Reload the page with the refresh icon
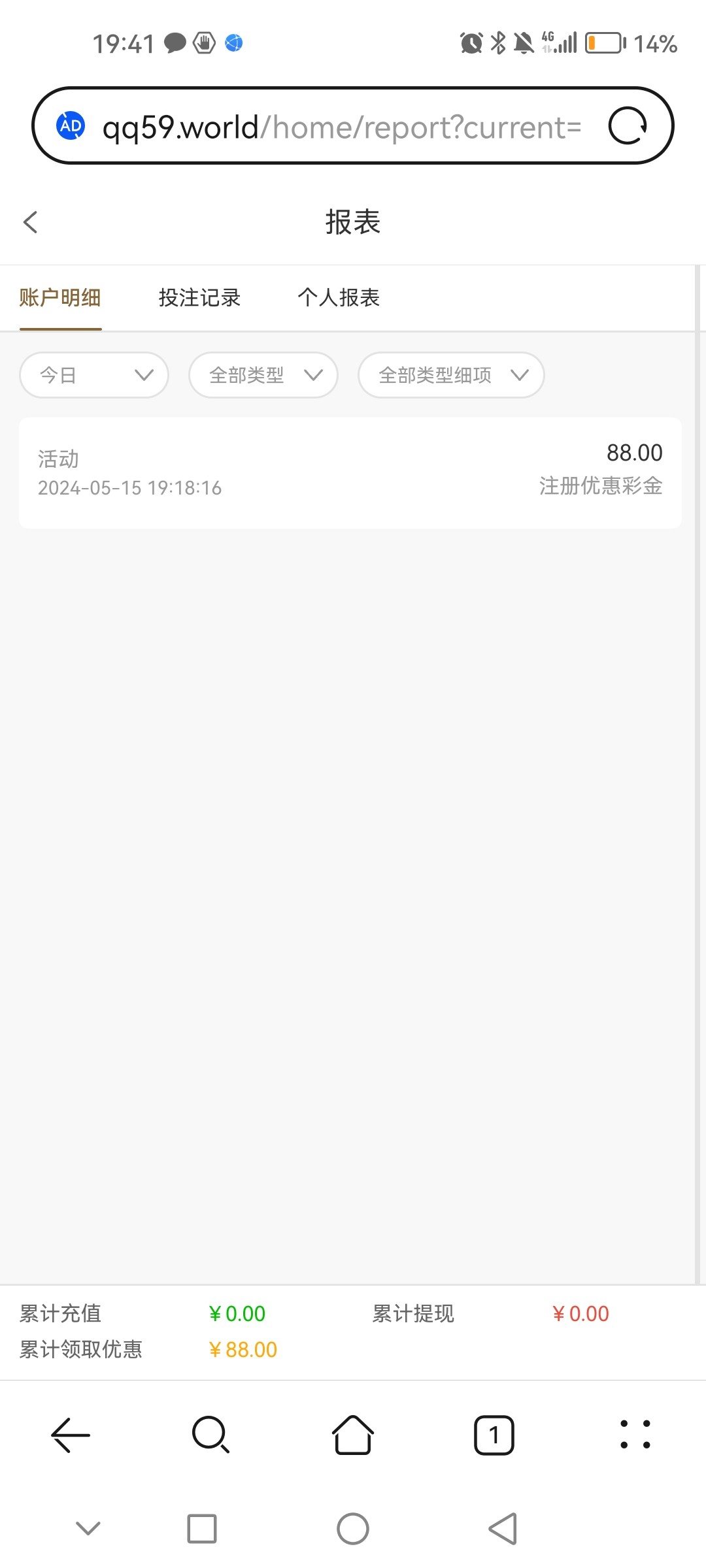This screenshot has width=706, height=1568. coord(628,125)
